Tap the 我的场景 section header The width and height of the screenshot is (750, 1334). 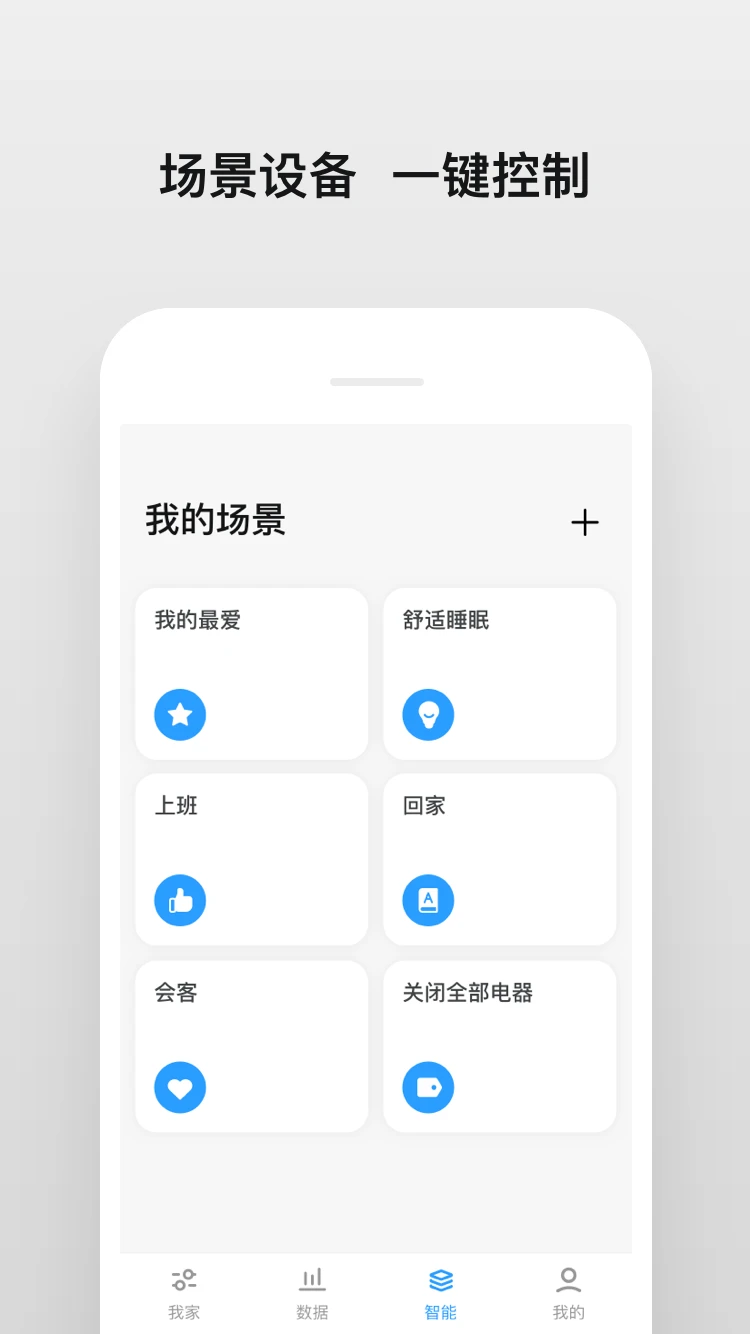click(x=214, y=521)
